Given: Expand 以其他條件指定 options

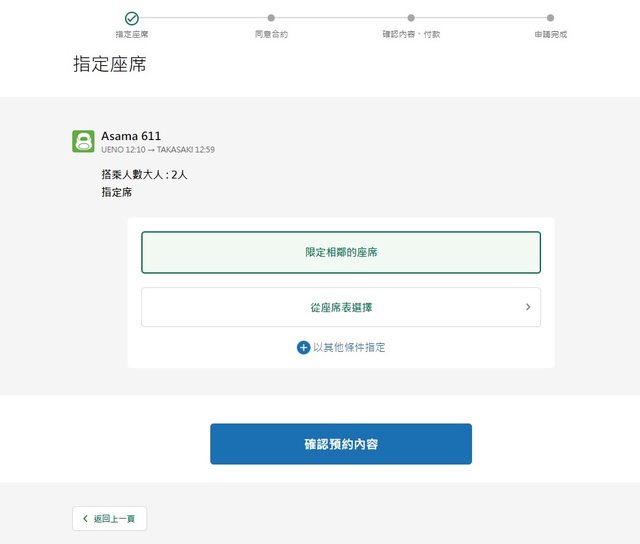Looking at the screenshot, I should coord(341,347).
